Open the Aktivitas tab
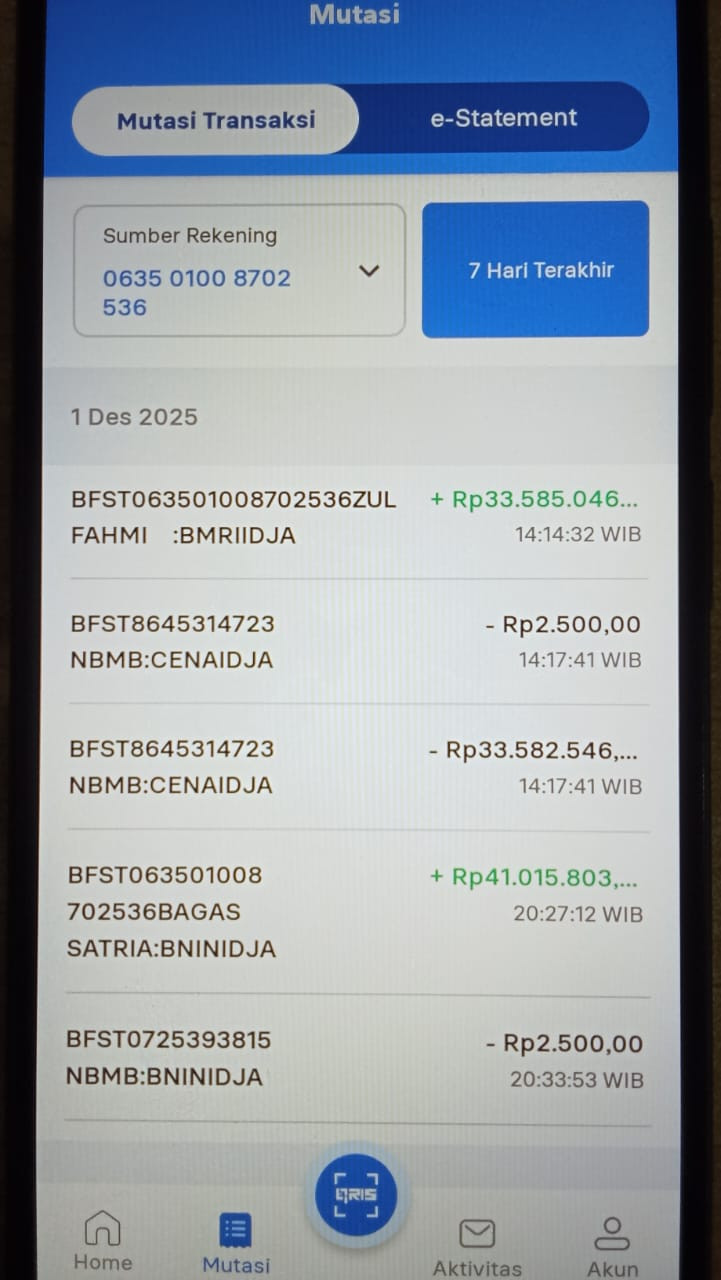 (477, 1246)
